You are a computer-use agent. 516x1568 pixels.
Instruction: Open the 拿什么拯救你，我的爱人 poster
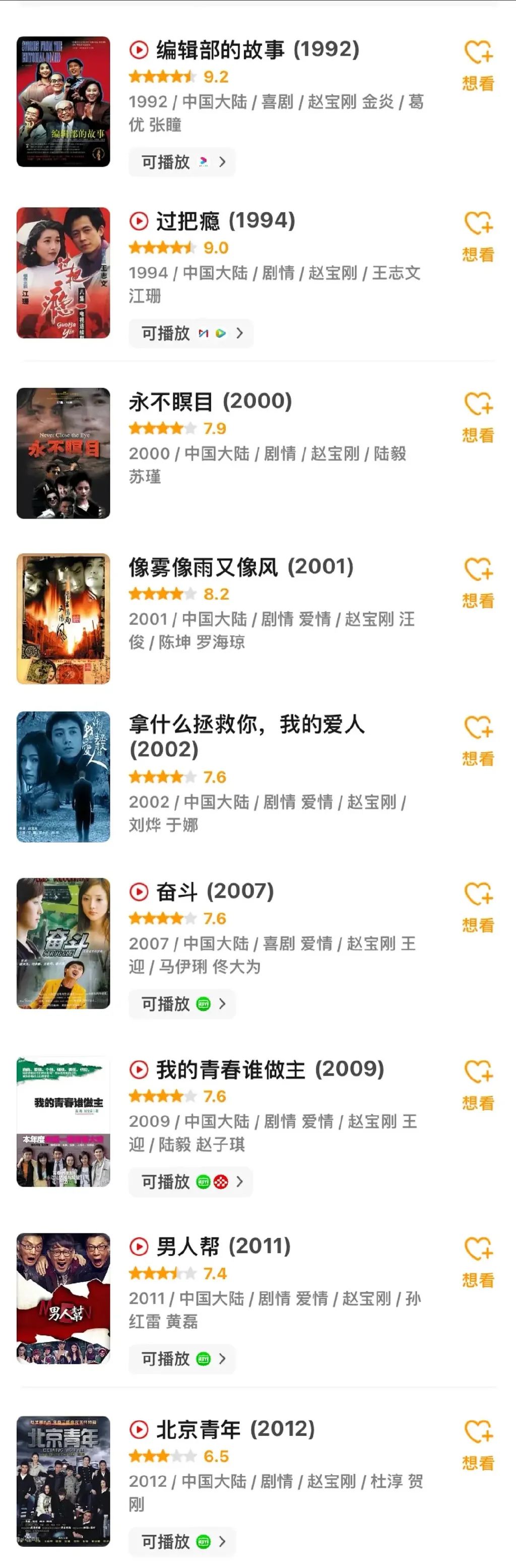(63, 777)
